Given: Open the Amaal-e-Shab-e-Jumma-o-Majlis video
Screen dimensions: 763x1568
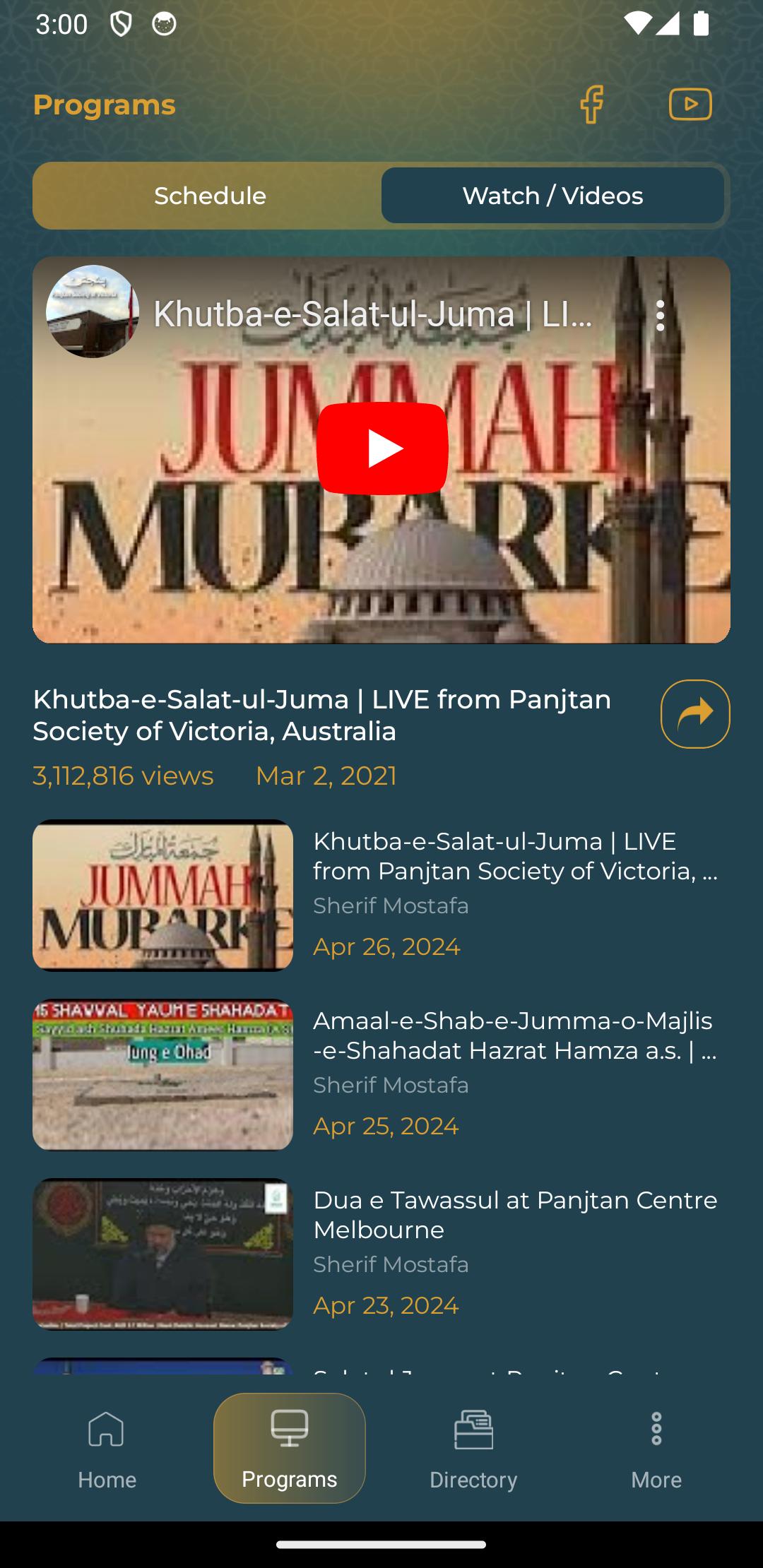Looking at the screenshot, I should pos(381,1075).
